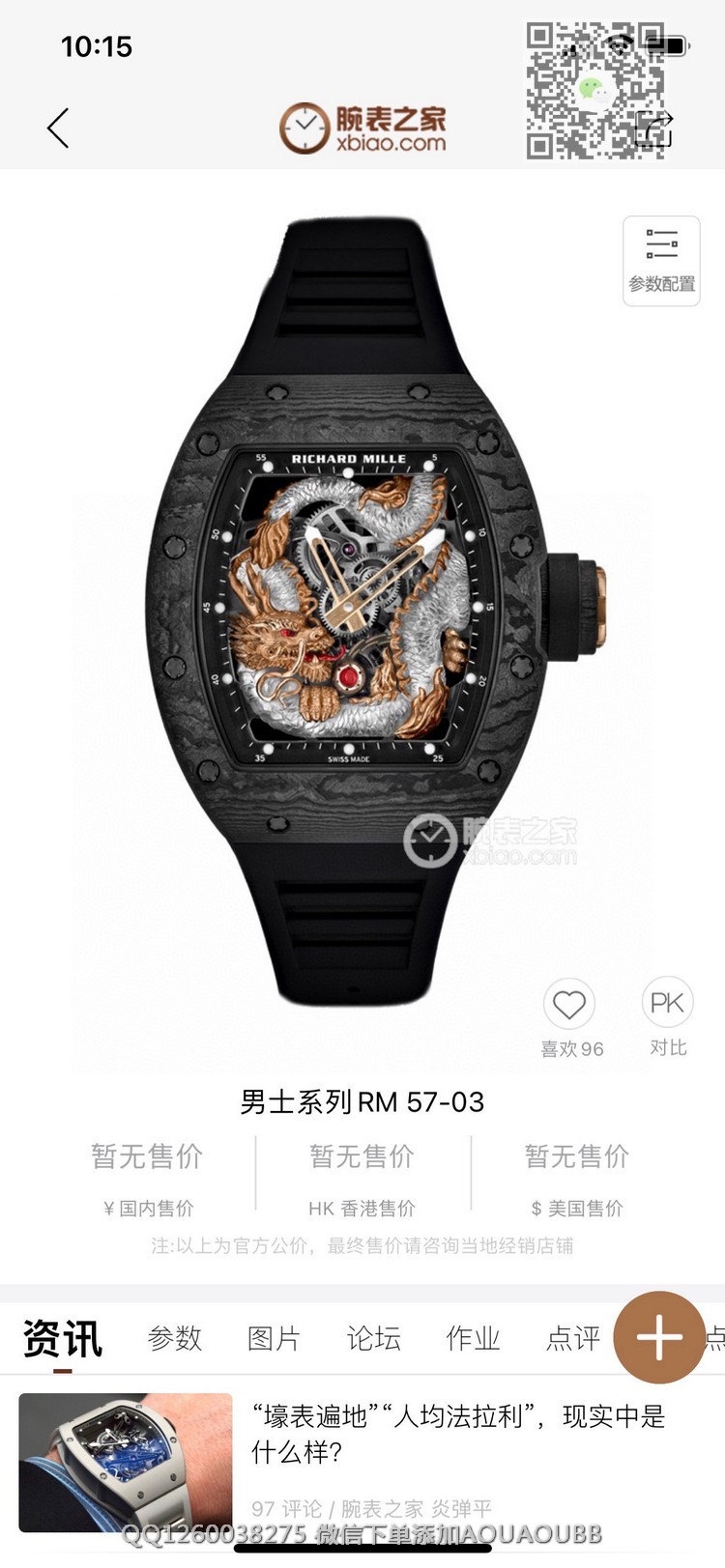Viewport: 725px width, 1568px height.
Task: Like this watch with the heart icon
Action: 569,1006
